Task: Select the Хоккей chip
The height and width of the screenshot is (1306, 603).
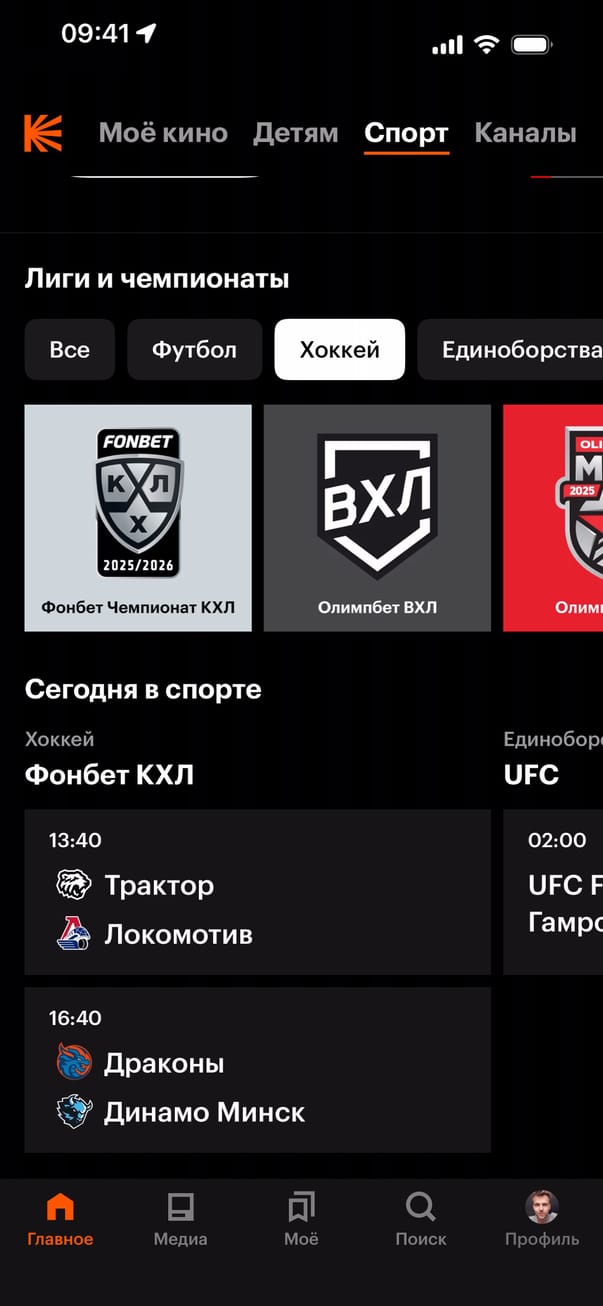Action: point(339,350)
